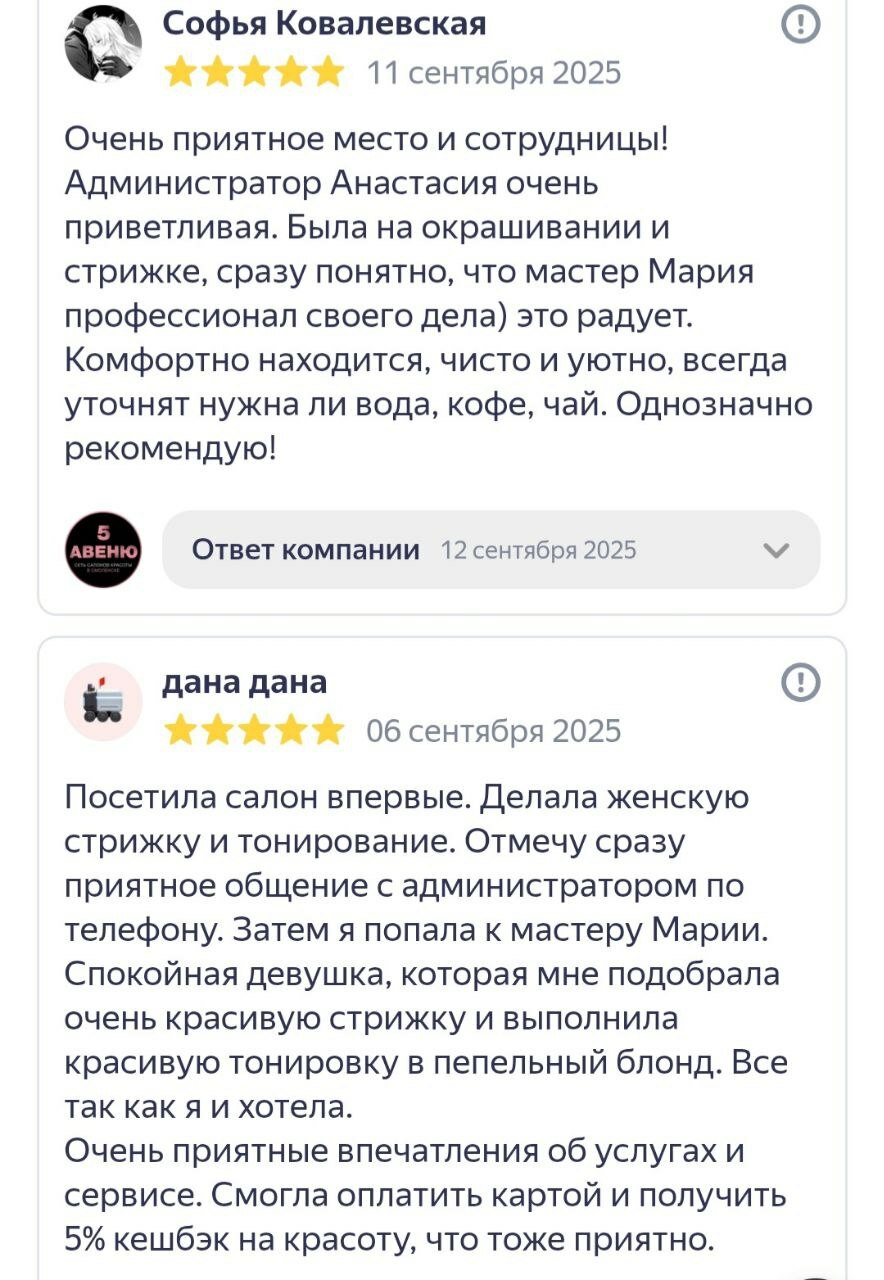Open дана дана's reviewer name

coord(244,682)
